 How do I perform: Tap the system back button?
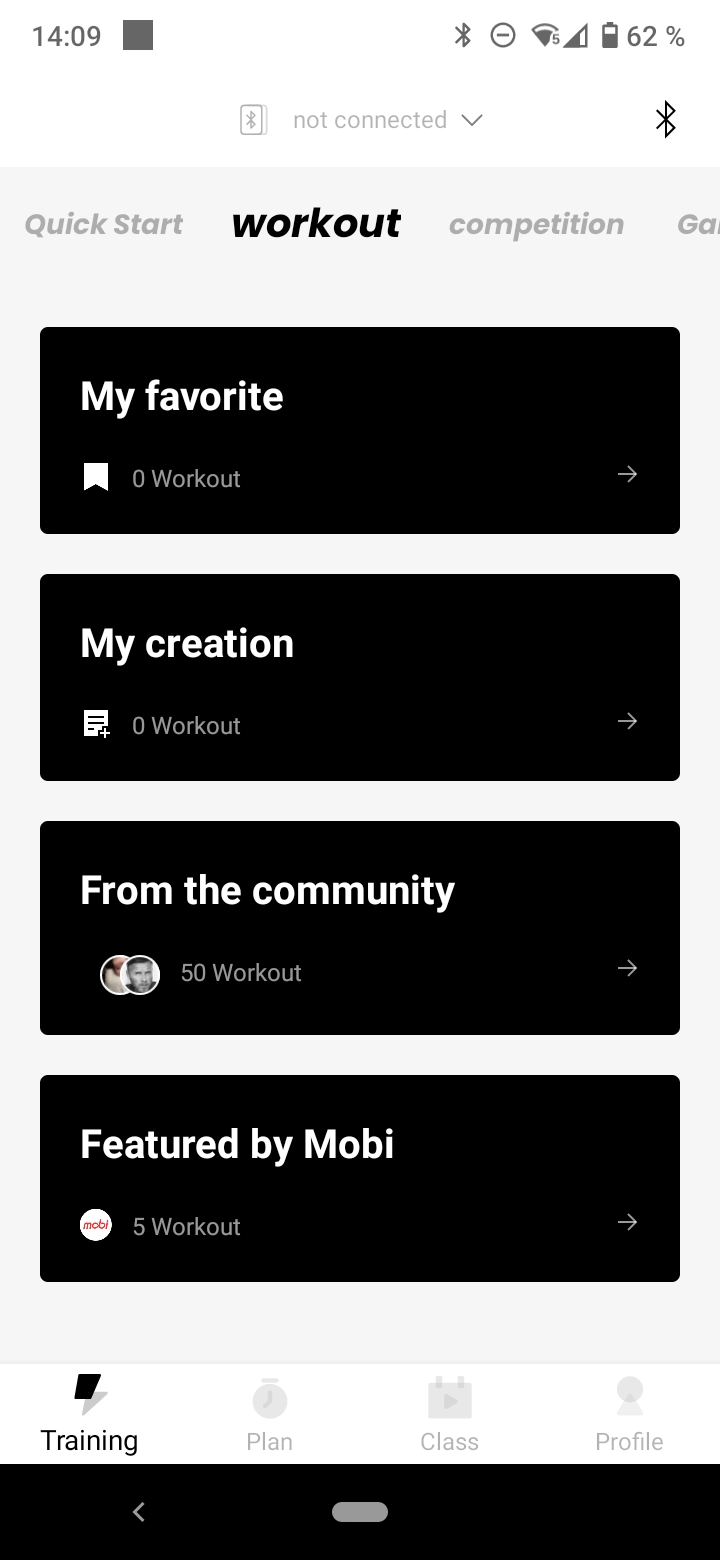(139, 1512)
